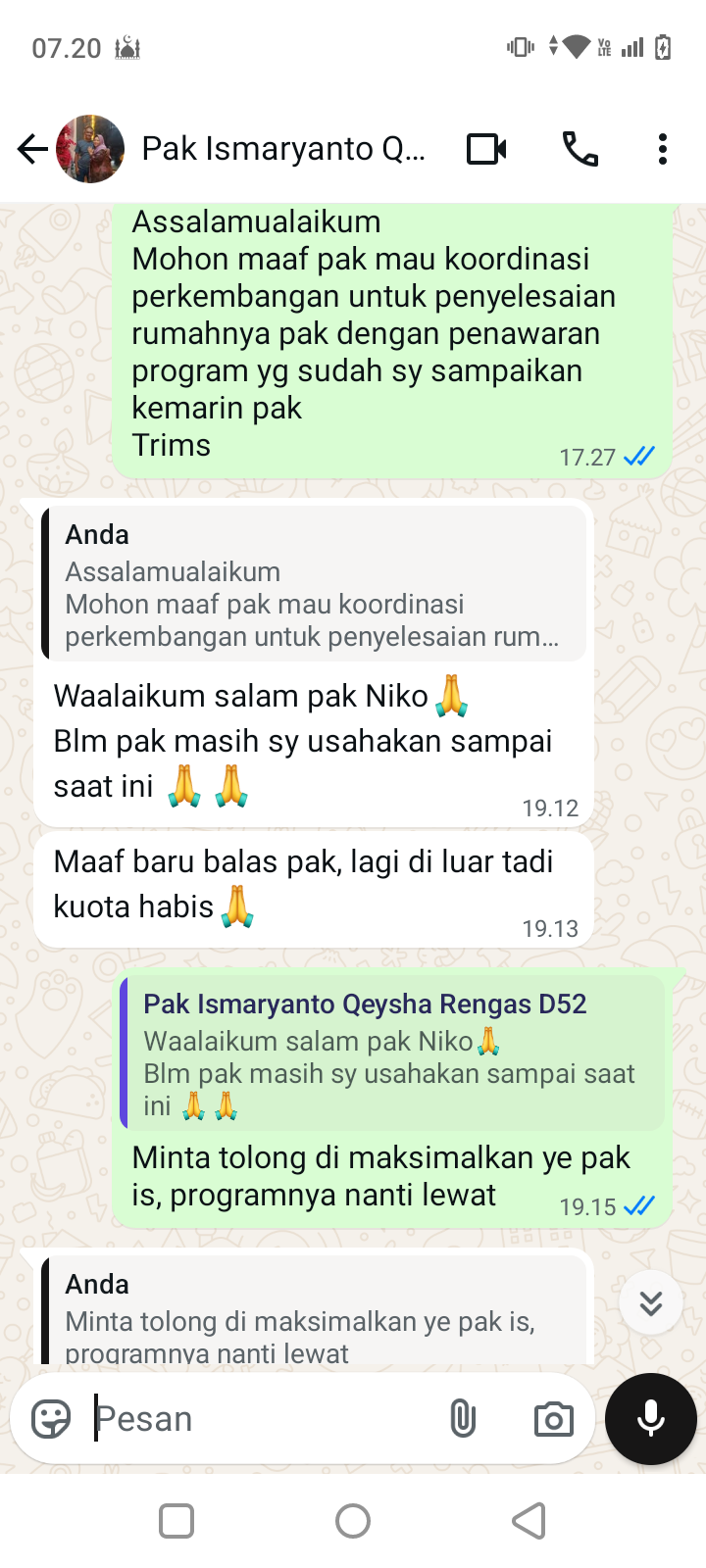Attach a file with the paperclip
The height and width of the screenshot is (1568, 706).
[463, 1418]
